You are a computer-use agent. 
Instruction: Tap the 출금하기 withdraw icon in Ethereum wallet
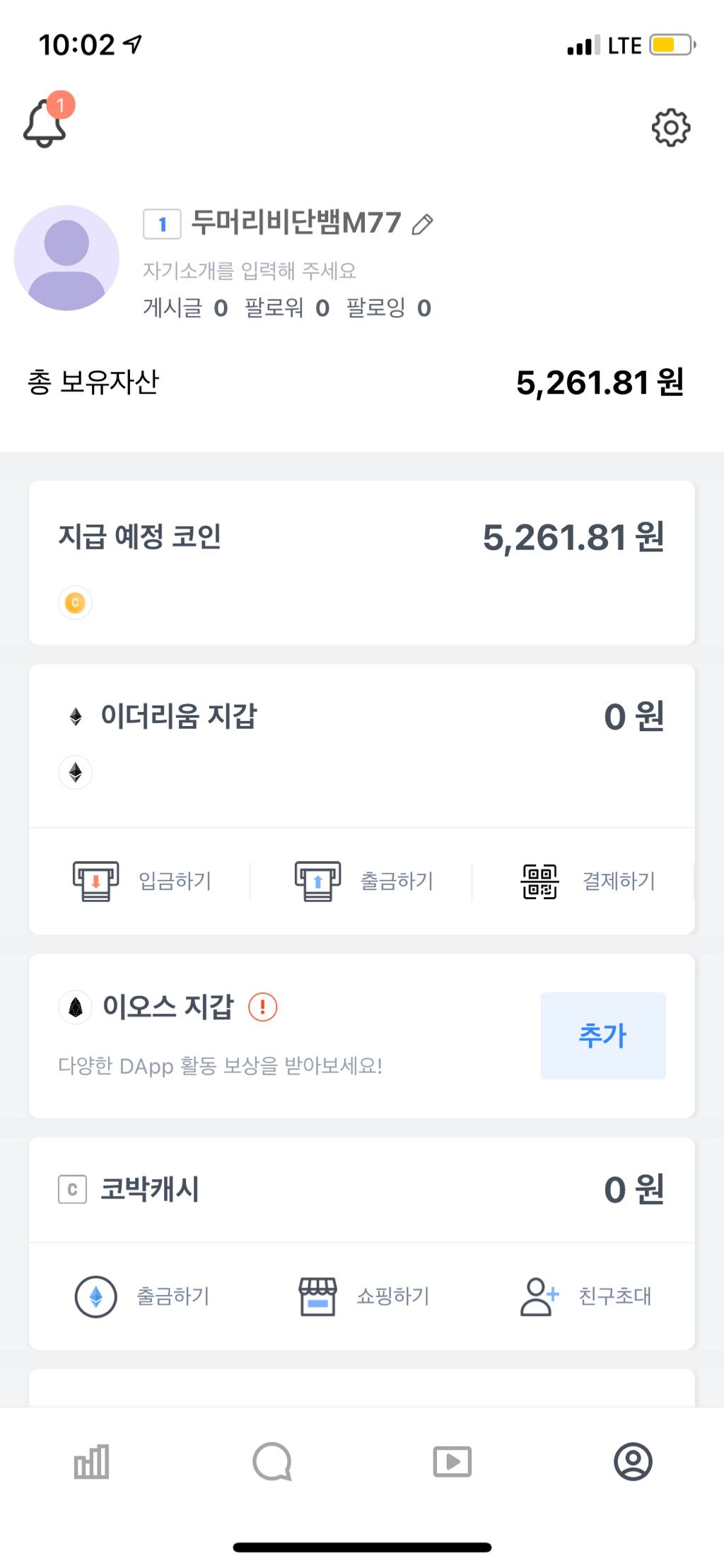click(x=317, y=881)
